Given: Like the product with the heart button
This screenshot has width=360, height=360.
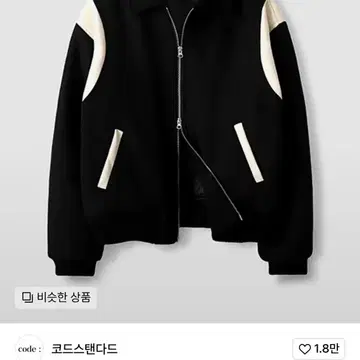Looking at the screenshot, I should click(x=318, y=349).
